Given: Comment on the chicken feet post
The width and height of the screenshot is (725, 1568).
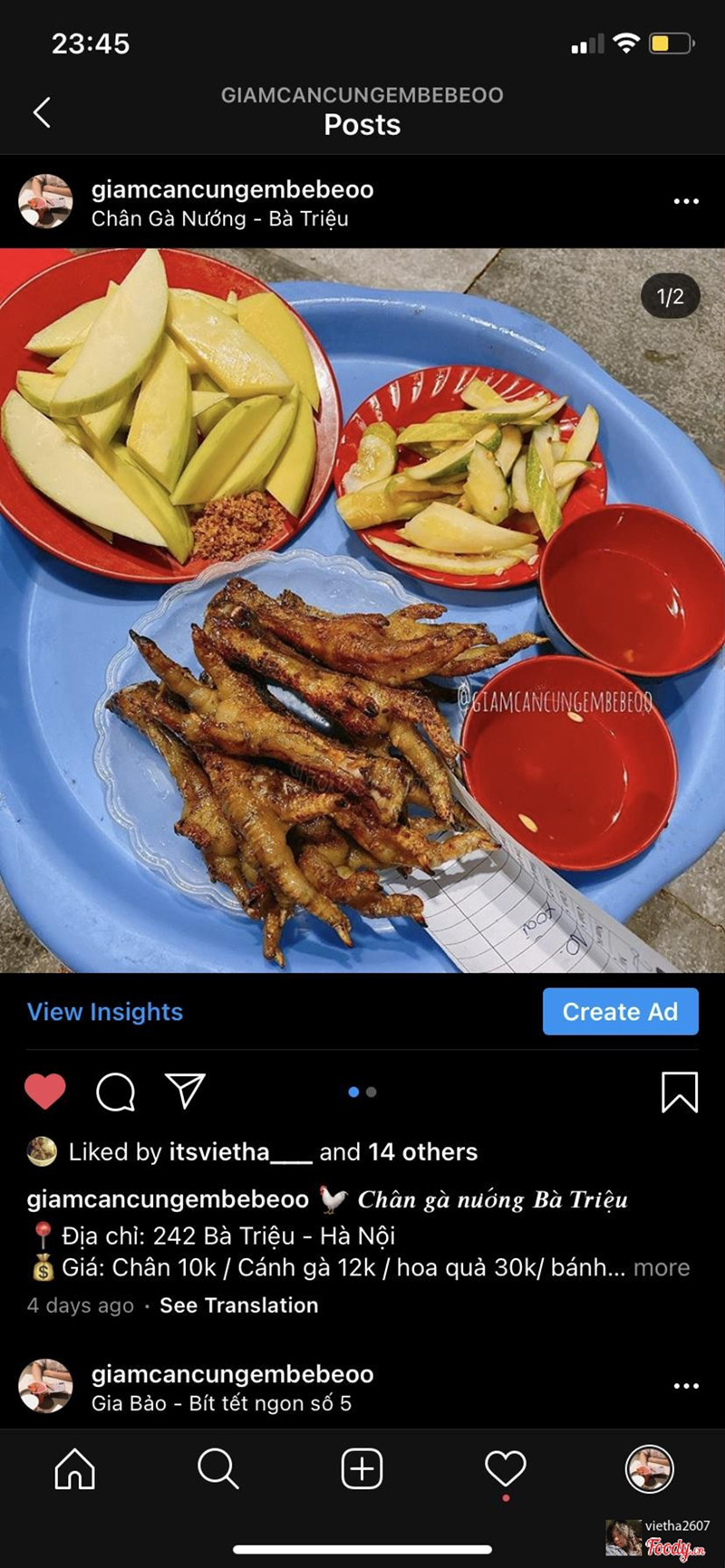Looking at the screenshot, I should (x=115, y=1092).
